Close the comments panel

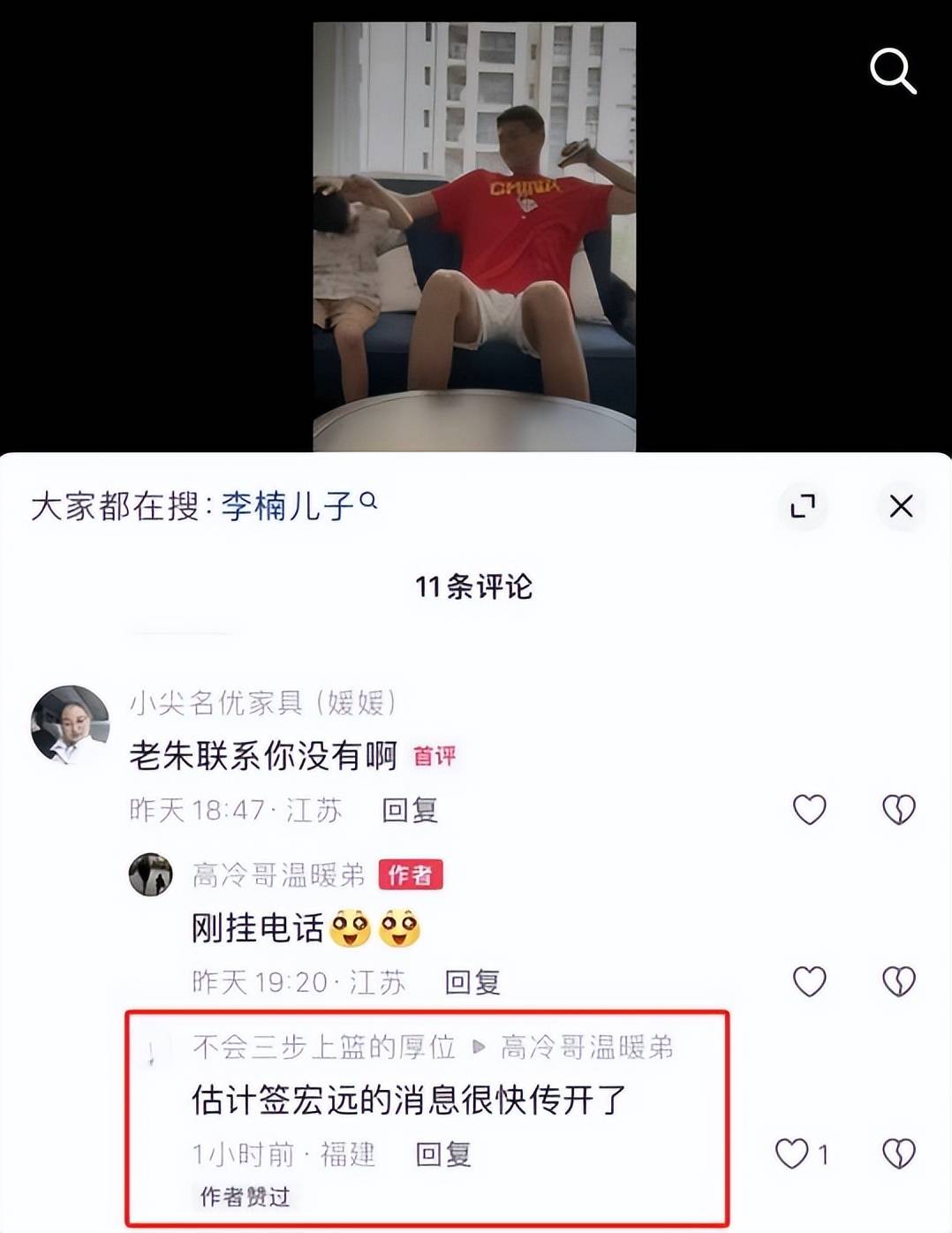point(901,506)
